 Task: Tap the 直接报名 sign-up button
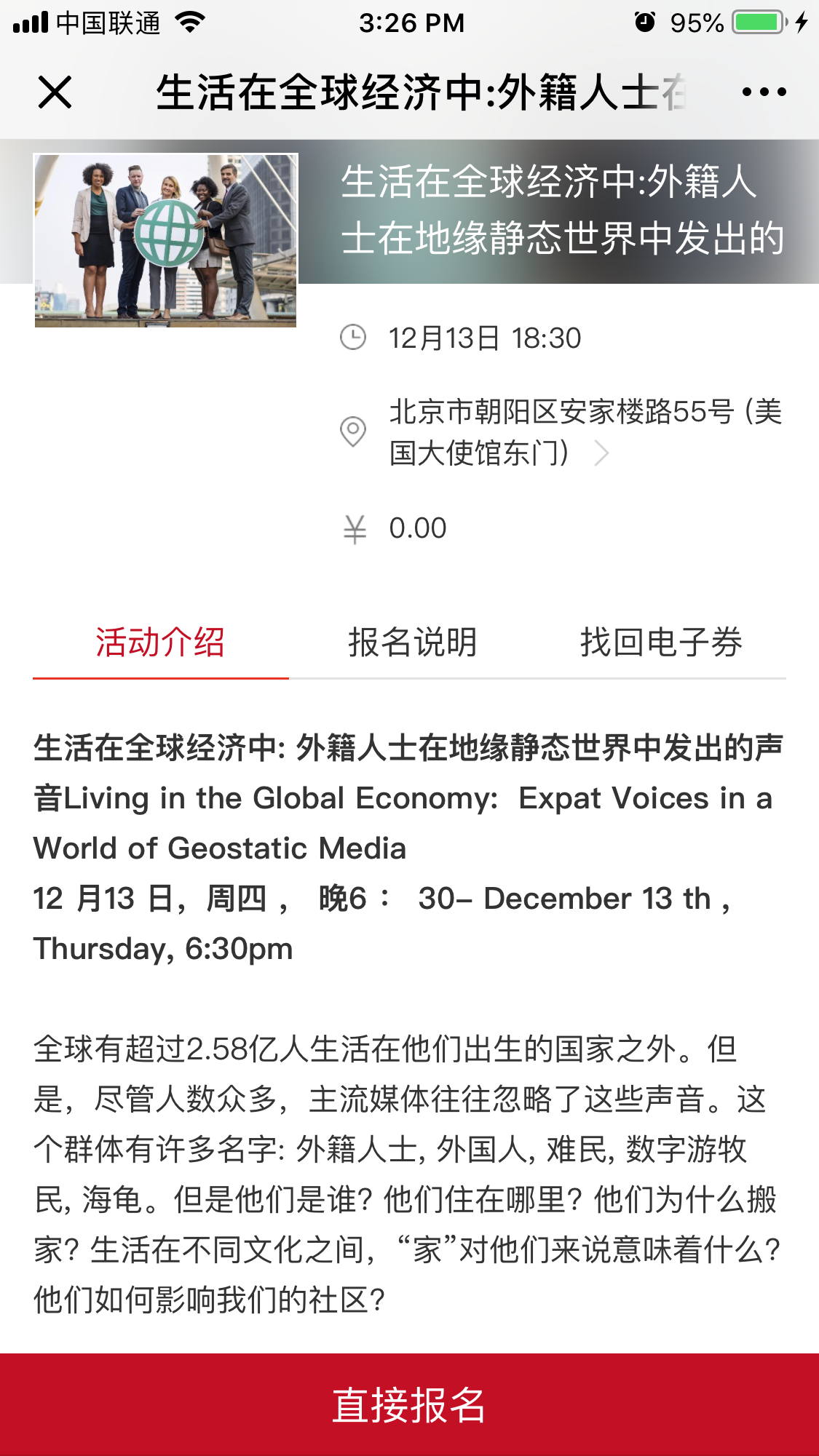pyautogui.click(x=409, y=1404)
